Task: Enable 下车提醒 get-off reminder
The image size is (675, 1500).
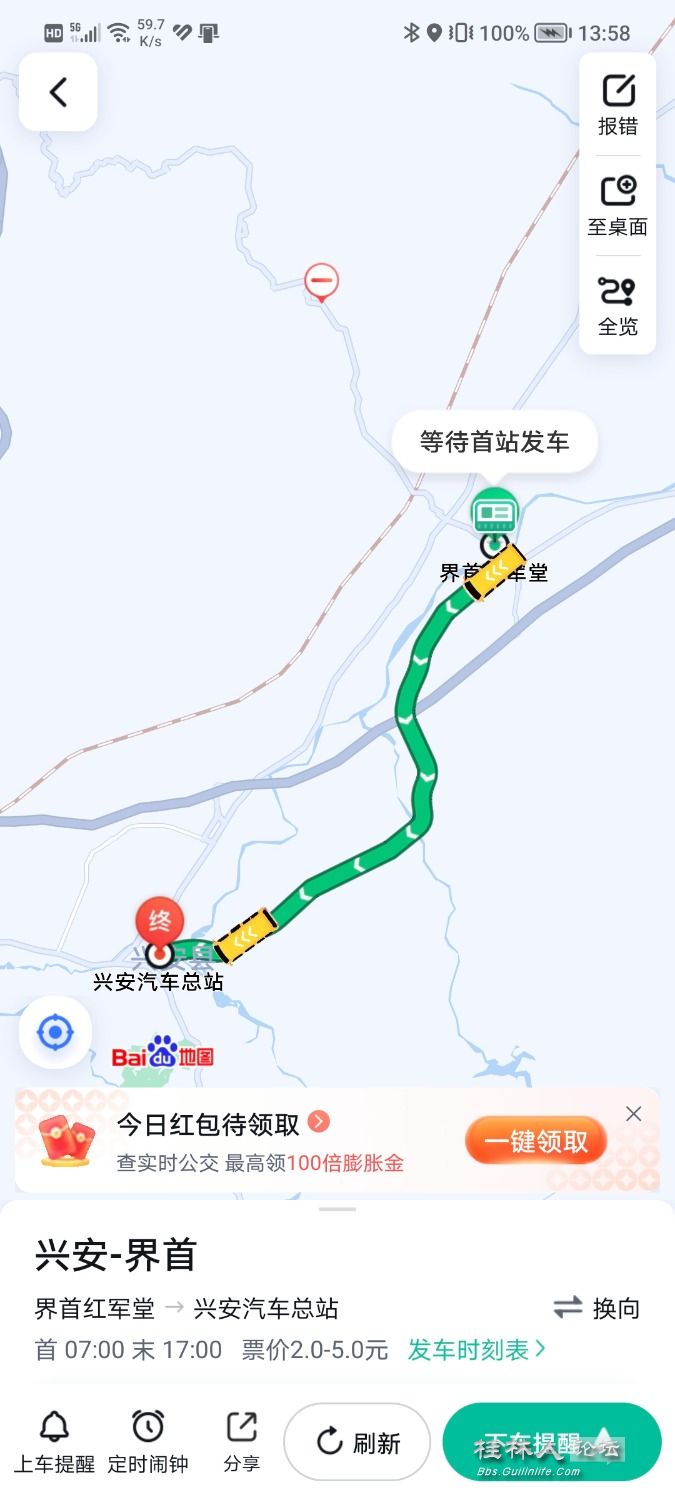Action: pos(551,1442)
